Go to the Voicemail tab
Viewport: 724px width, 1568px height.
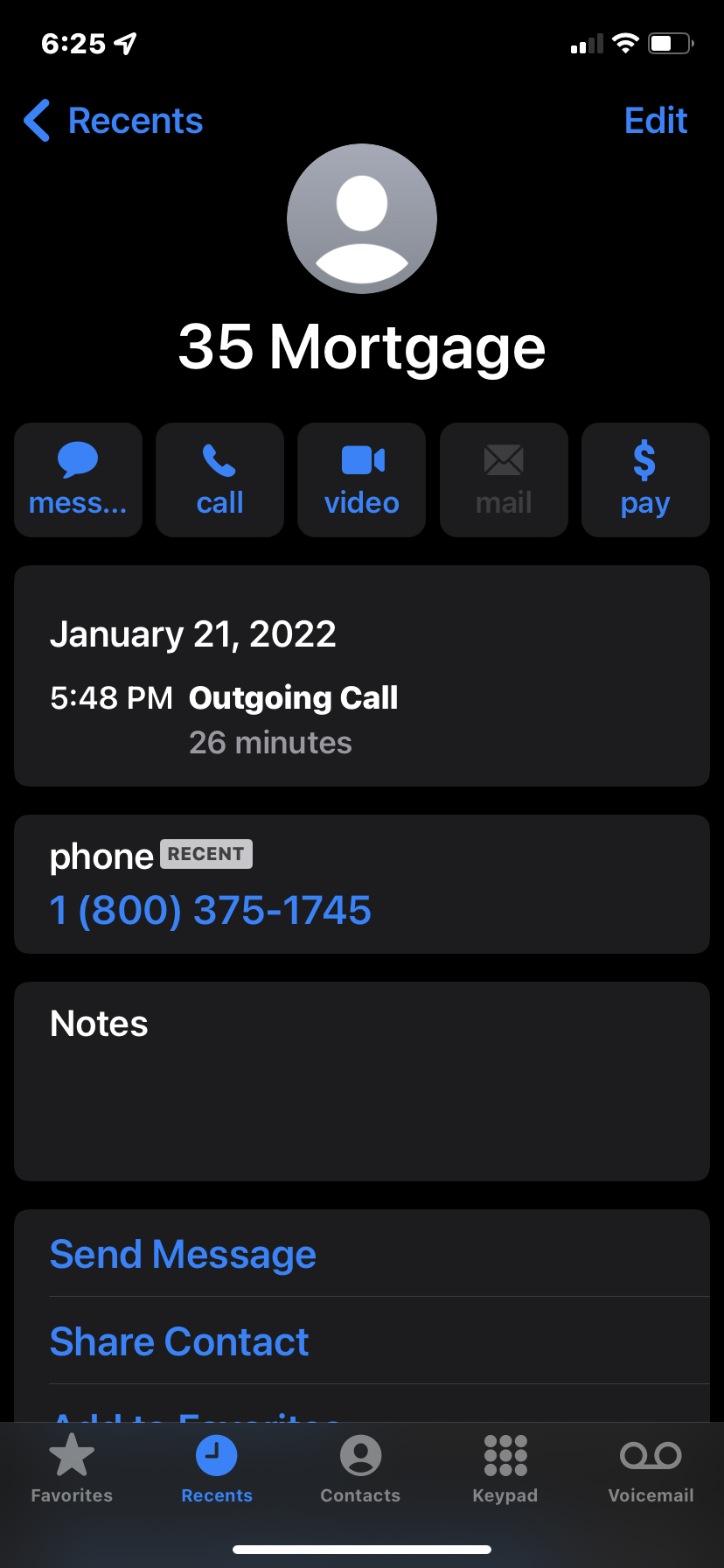[x=651, y=1469]
